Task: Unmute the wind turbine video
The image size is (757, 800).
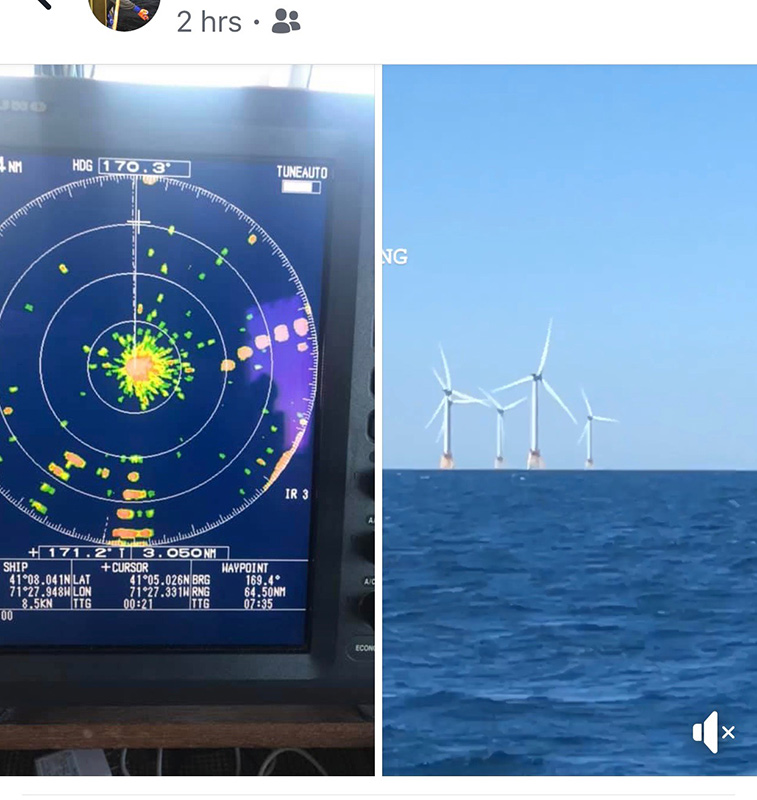Action: pos(713,733)
